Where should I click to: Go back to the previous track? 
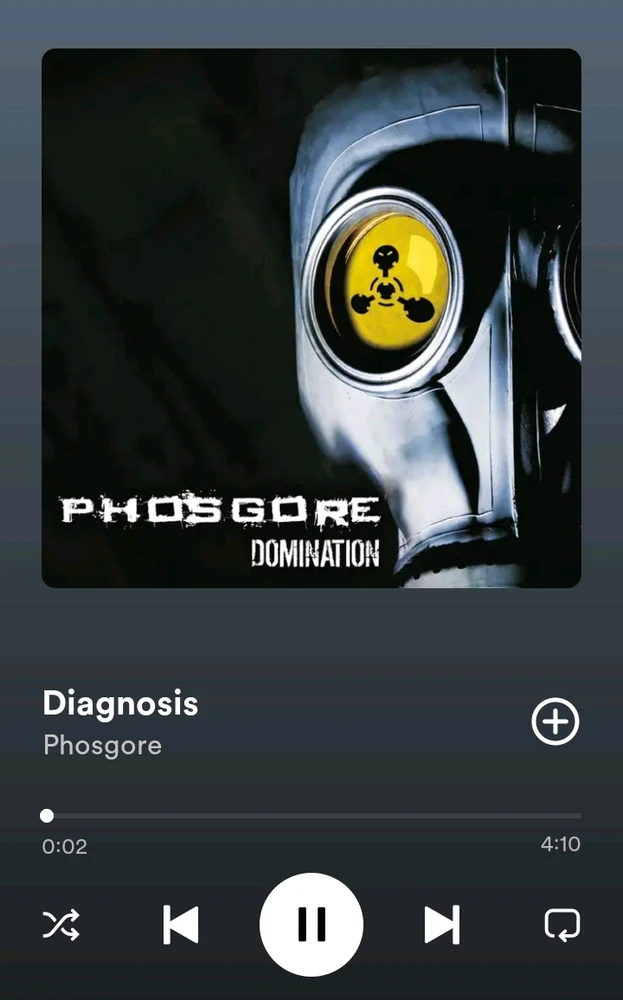[181, 925]
